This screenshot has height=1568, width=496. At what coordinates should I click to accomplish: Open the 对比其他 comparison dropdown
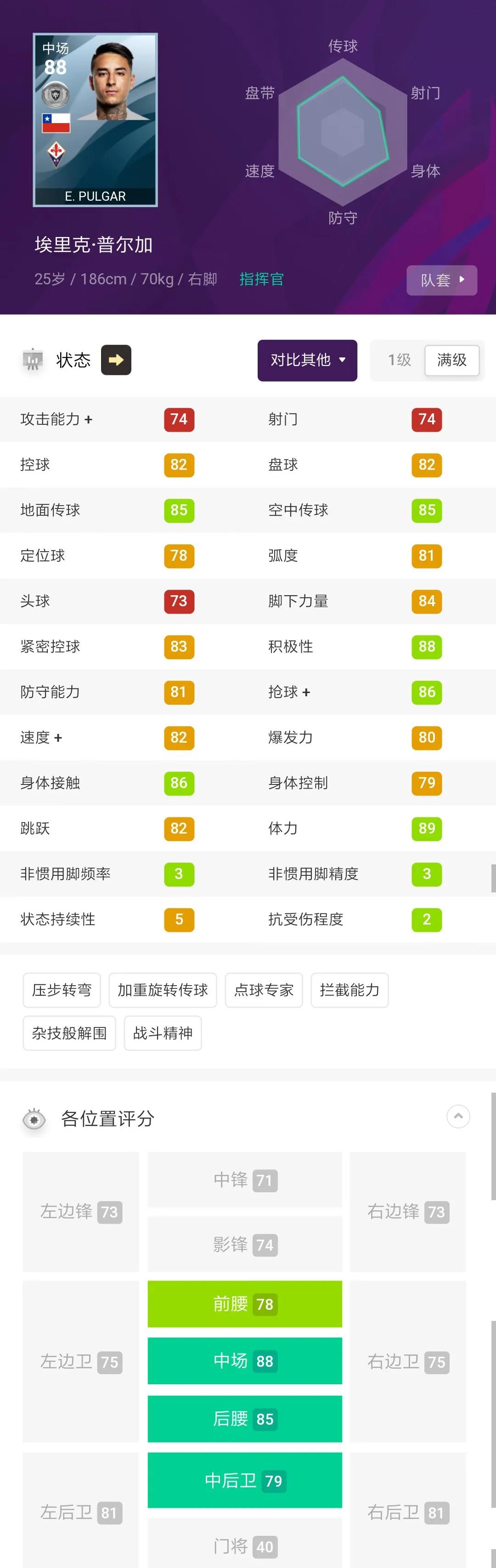click(307, 361)
